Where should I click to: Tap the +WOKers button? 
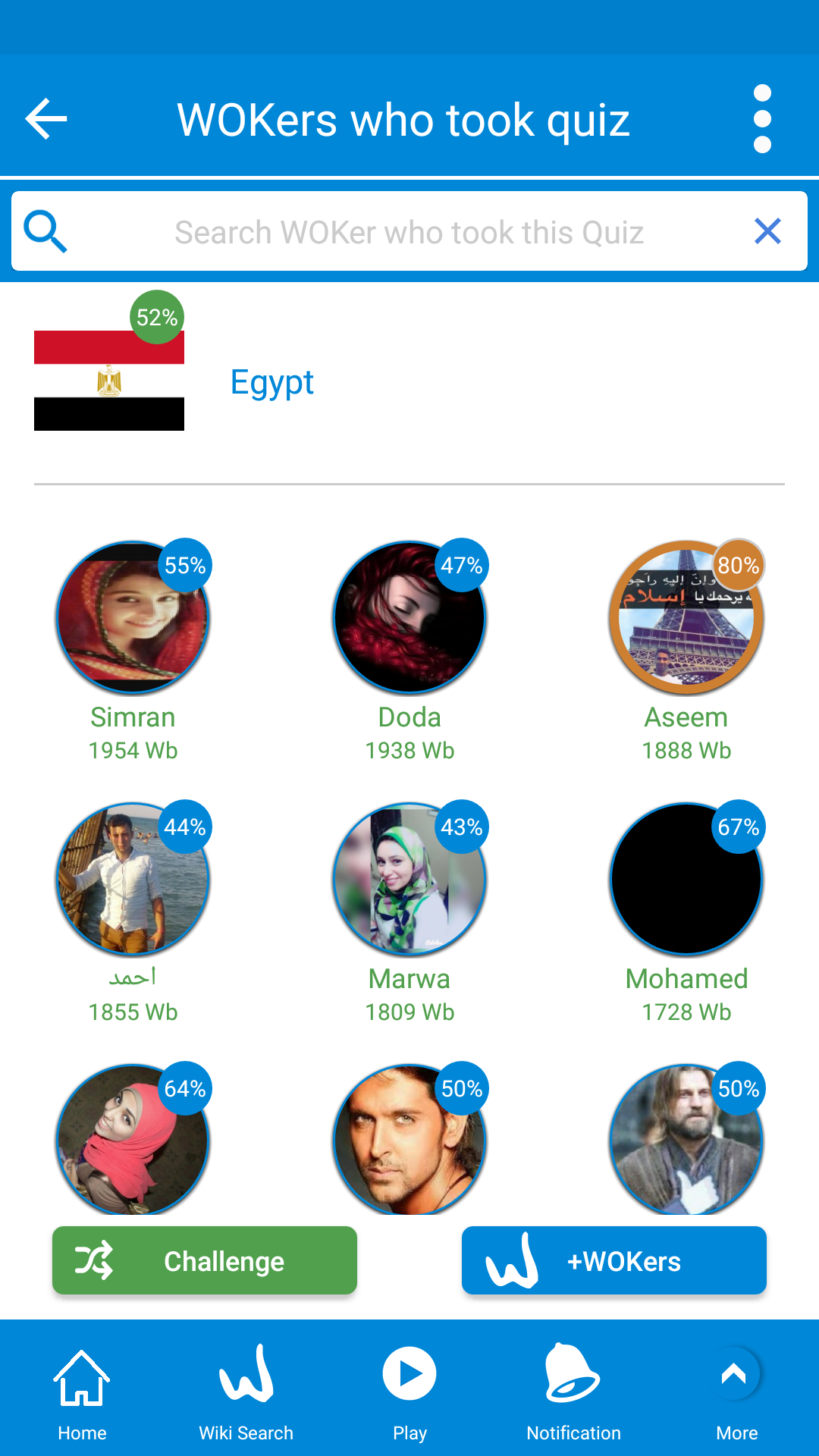(614, 1260)
